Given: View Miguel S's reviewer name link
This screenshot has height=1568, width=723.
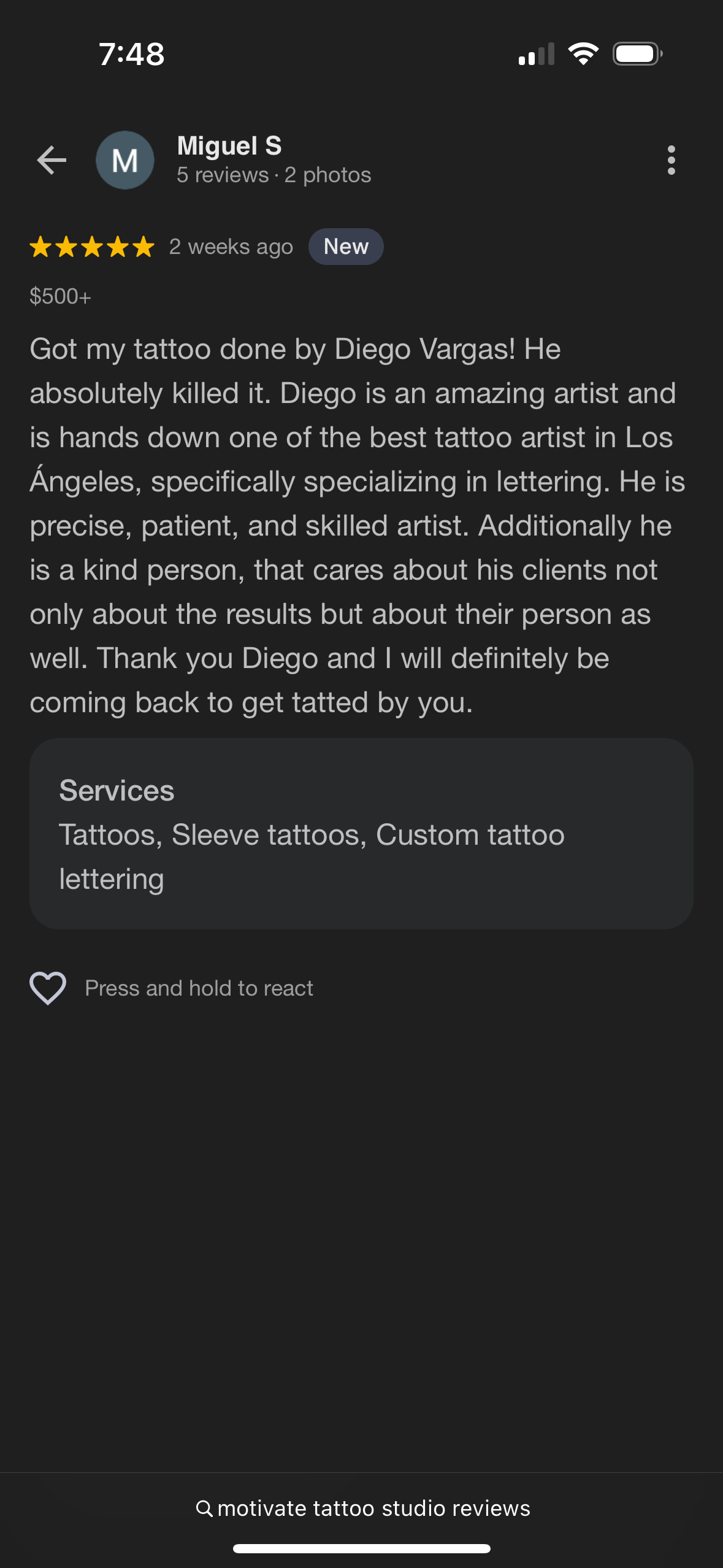Looking at the screenshot, I should pyautogui.click(x=229, y=146).
